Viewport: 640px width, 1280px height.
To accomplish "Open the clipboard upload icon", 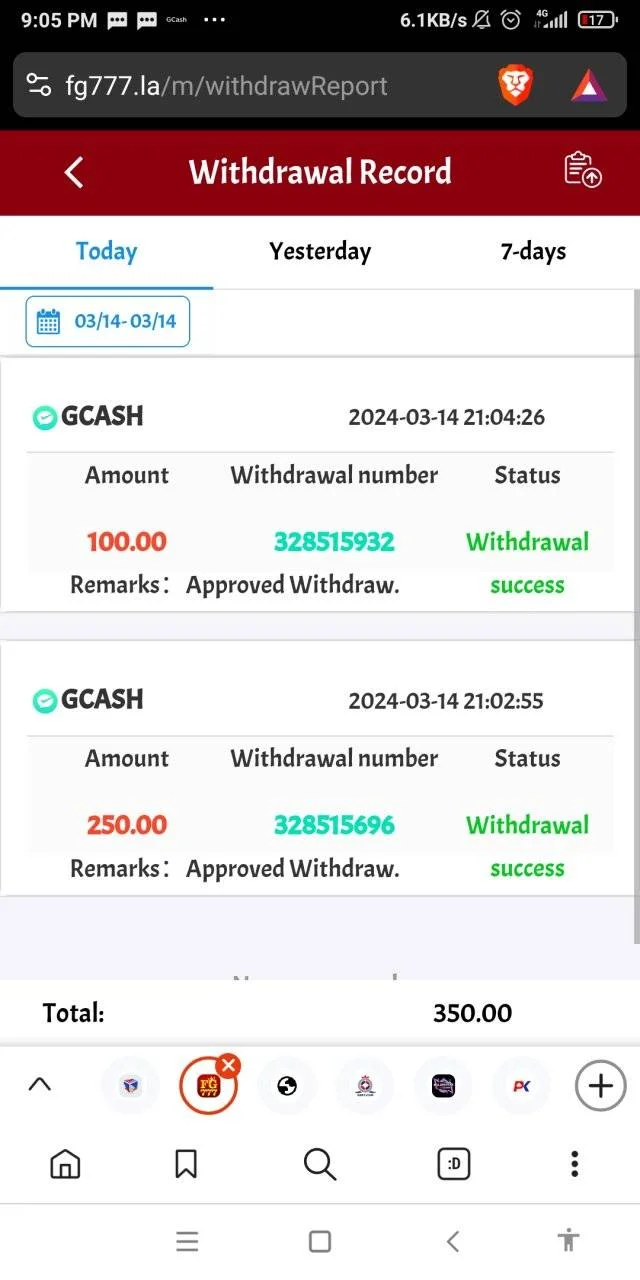I will click(x=583, y=170).
